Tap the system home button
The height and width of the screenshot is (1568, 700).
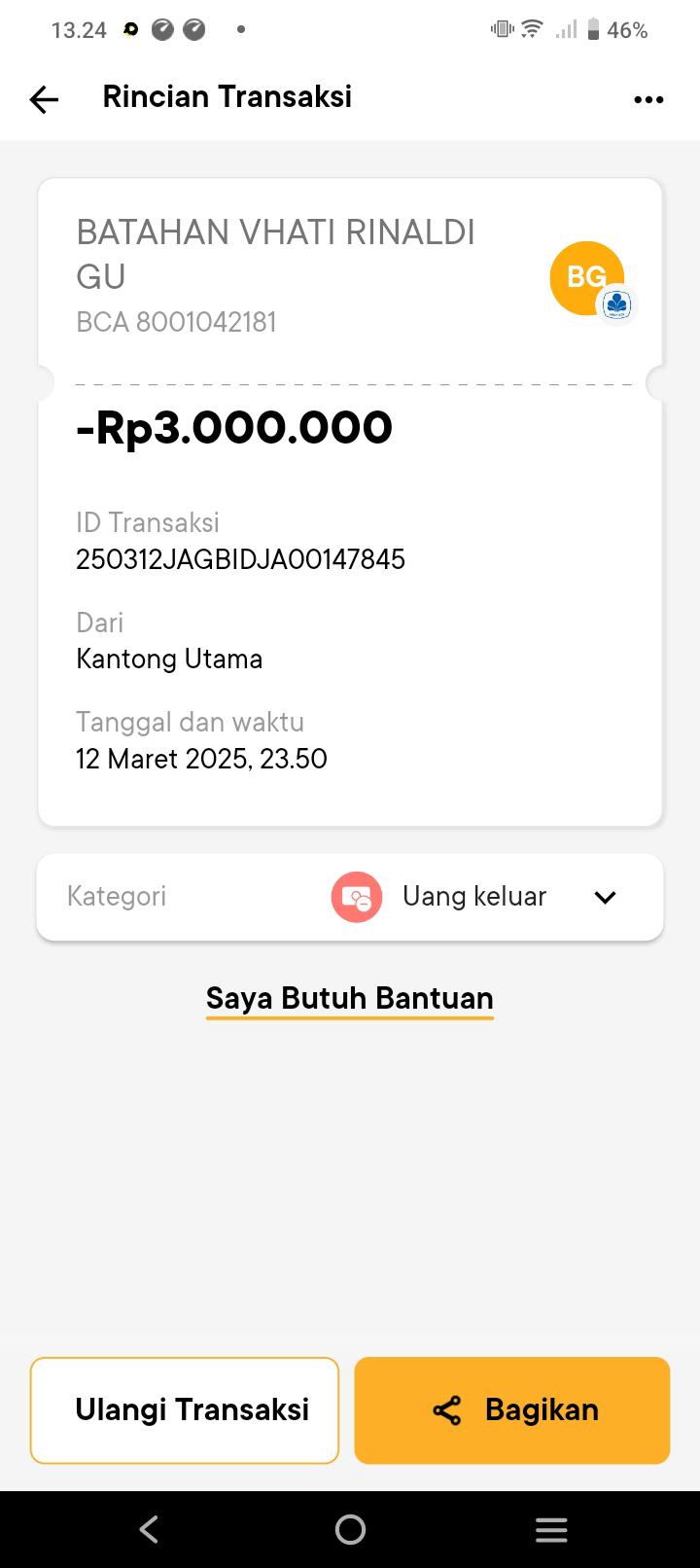[x=350, y=1530]
